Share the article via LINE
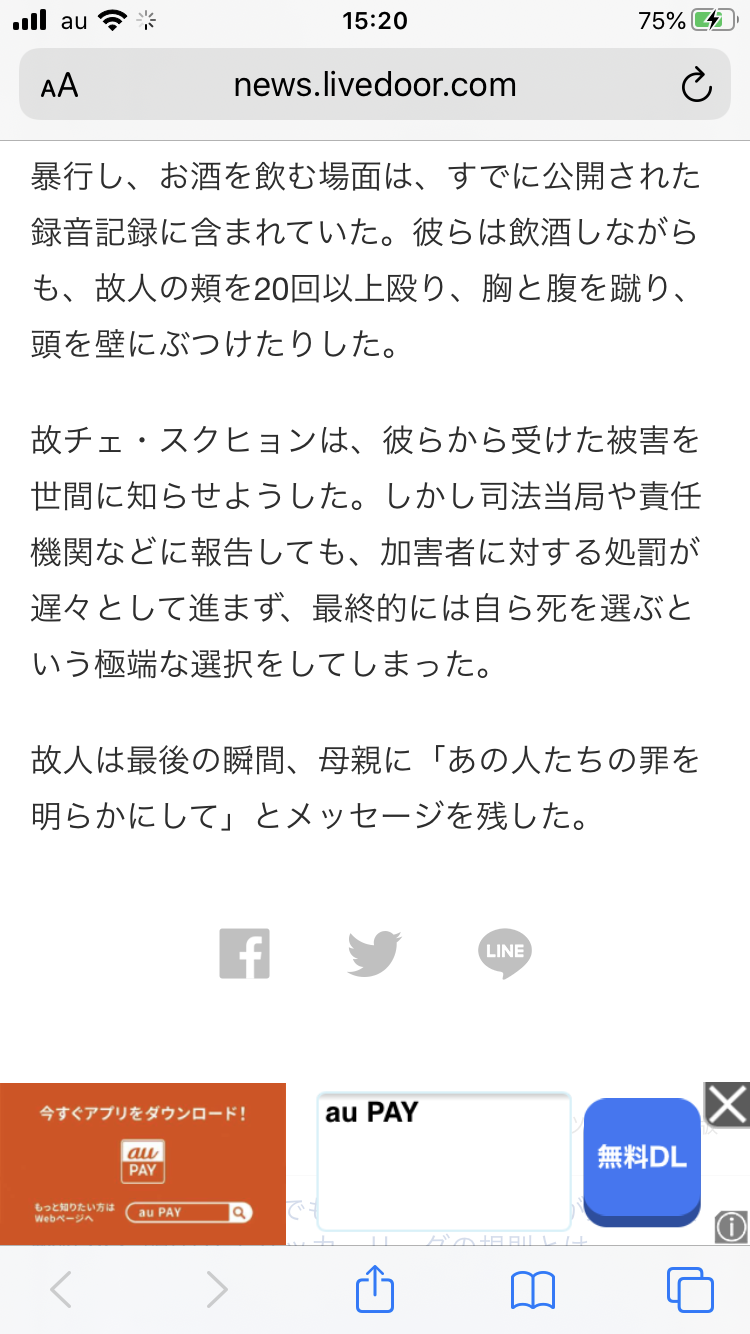 [504, 953]
